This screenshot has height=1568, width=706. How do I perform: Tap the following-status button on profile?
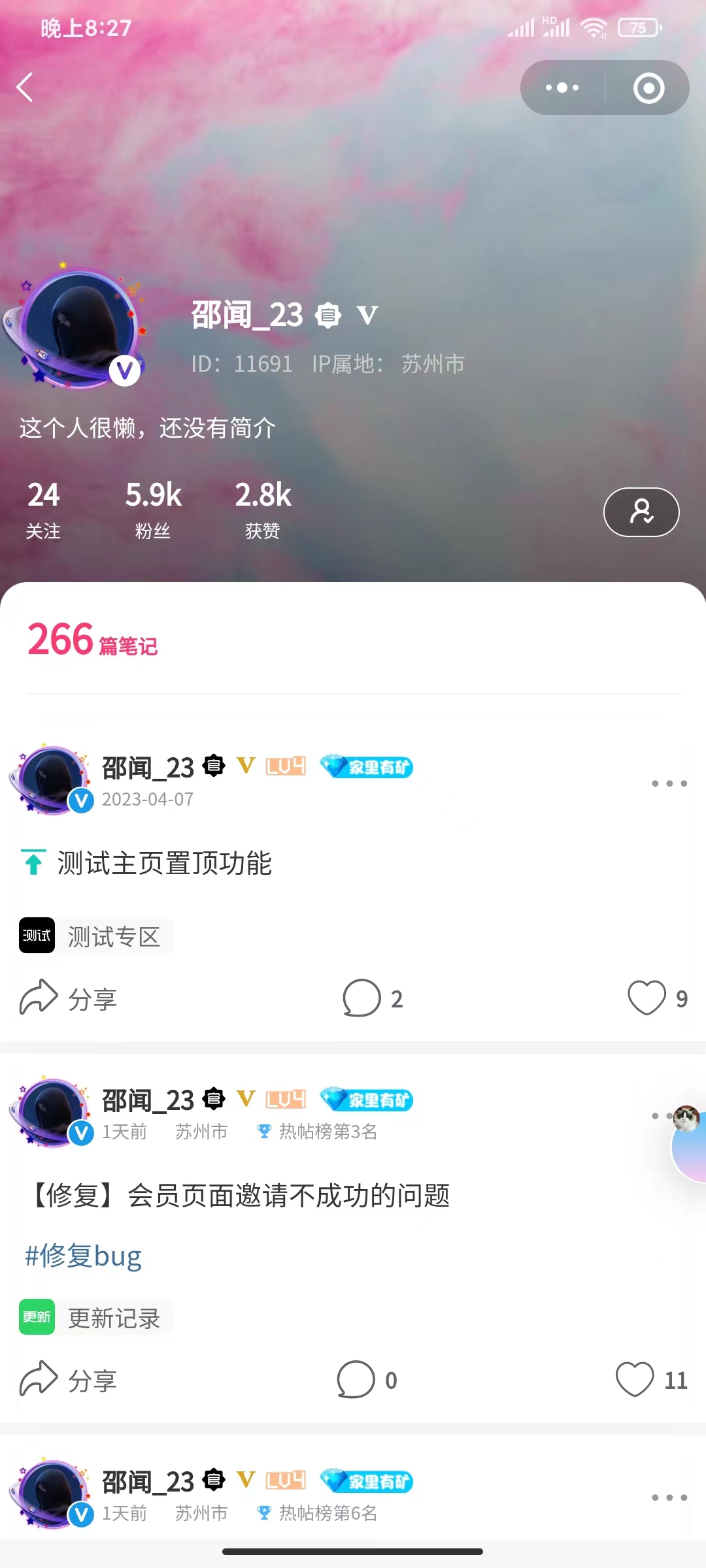coord(641,512)
